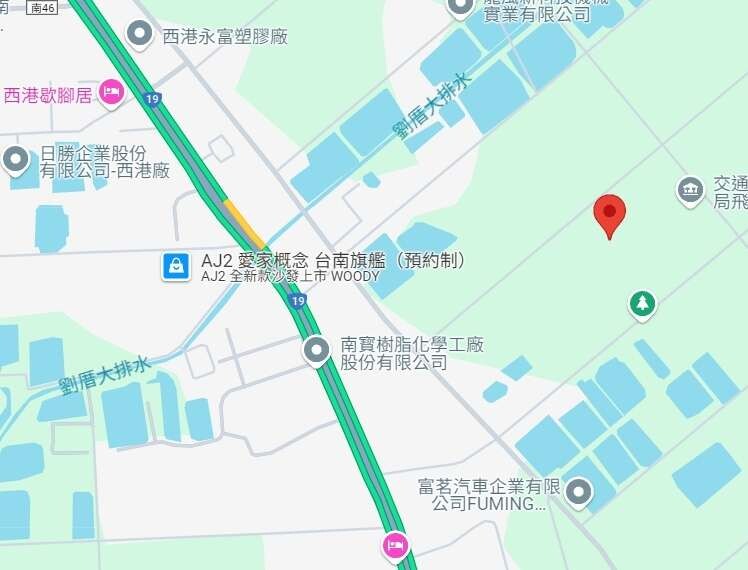Tap the 日勝企業股份有限公司-西港廠 marker

[15, 158]
